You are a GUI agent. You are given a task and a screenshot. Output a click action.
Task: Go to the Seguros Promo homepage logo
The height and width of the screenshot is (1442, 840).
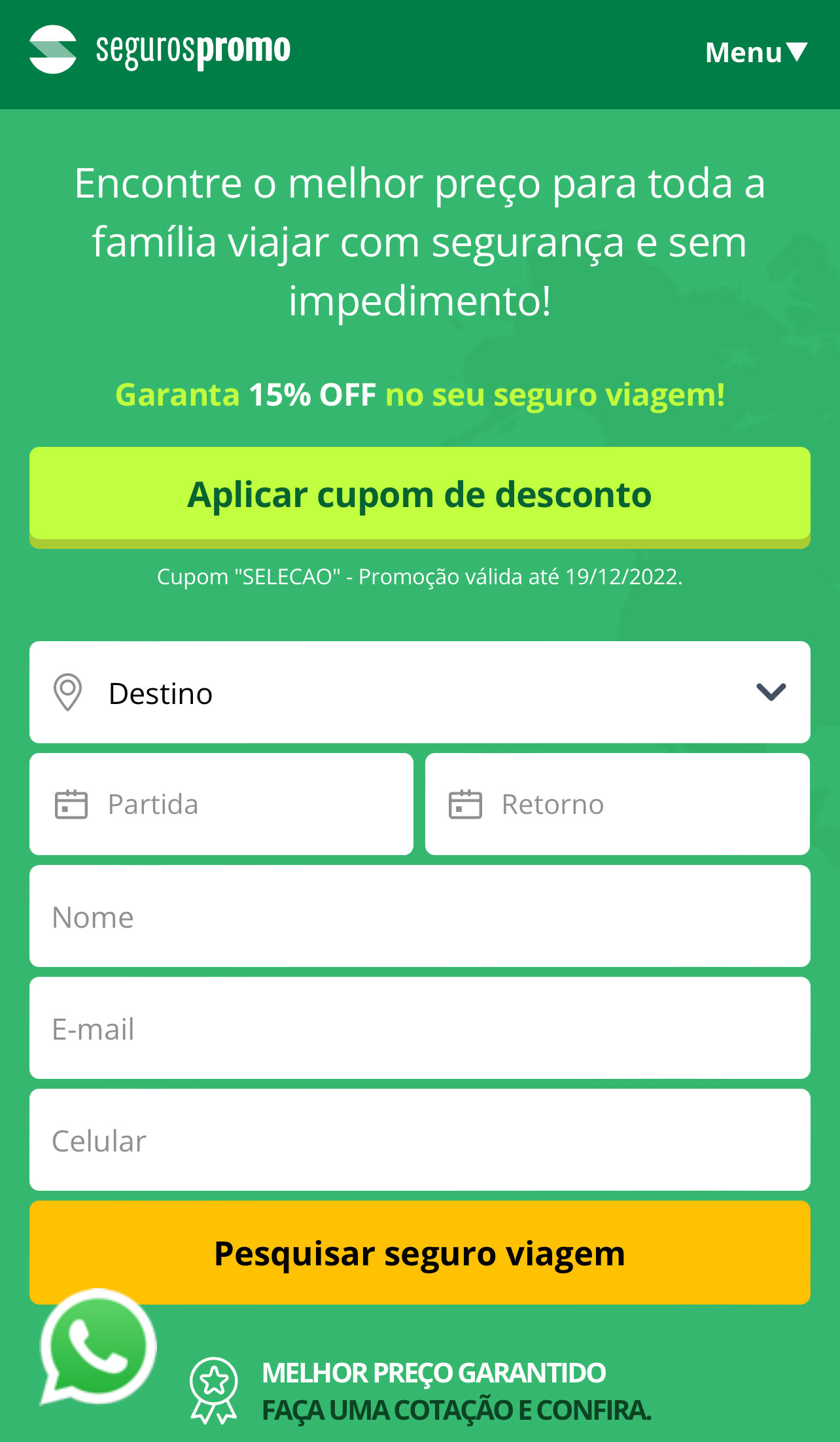pos(160,50)
